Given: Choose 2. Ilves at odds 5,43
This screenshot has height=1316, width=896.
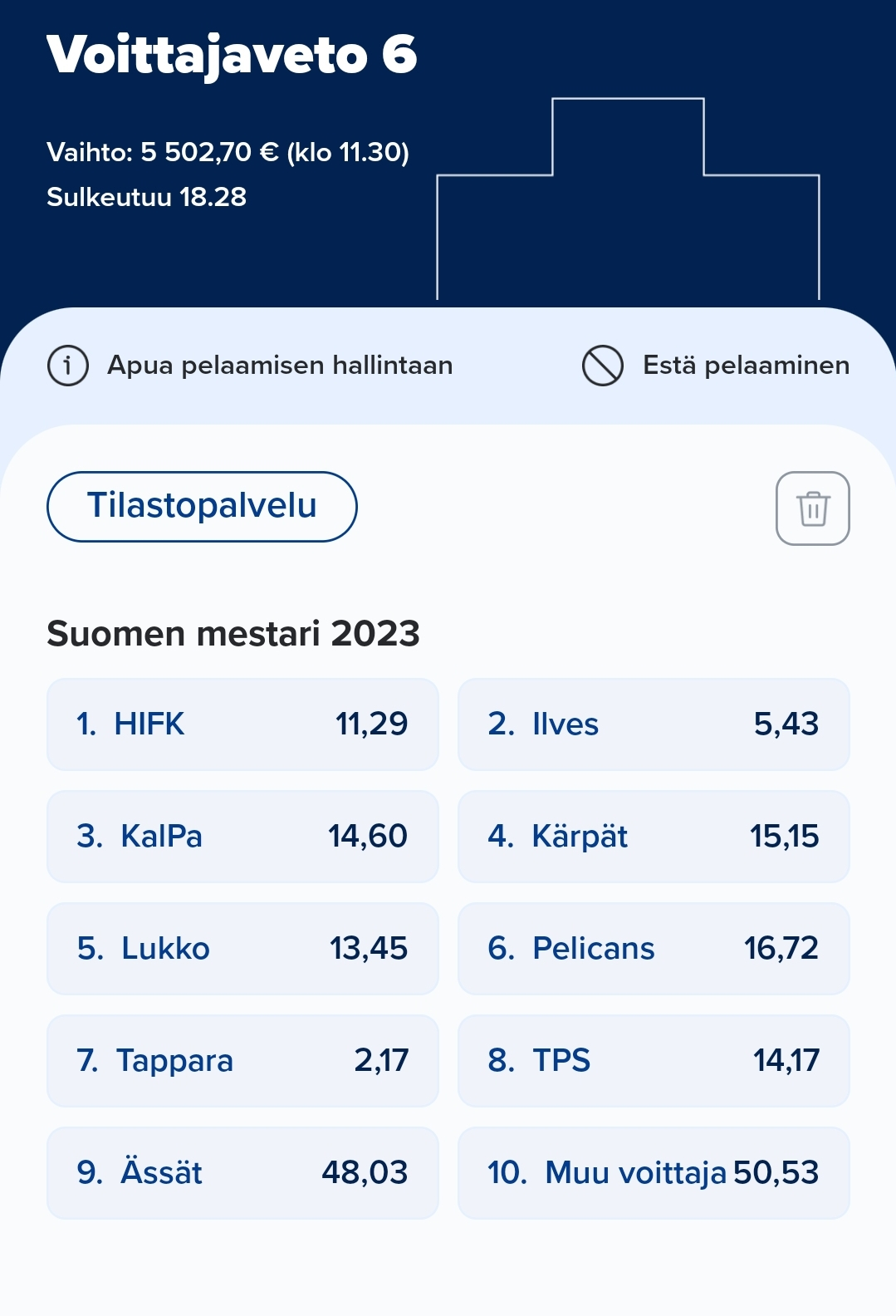Looking at the screenshot, I should coord(654,724).
